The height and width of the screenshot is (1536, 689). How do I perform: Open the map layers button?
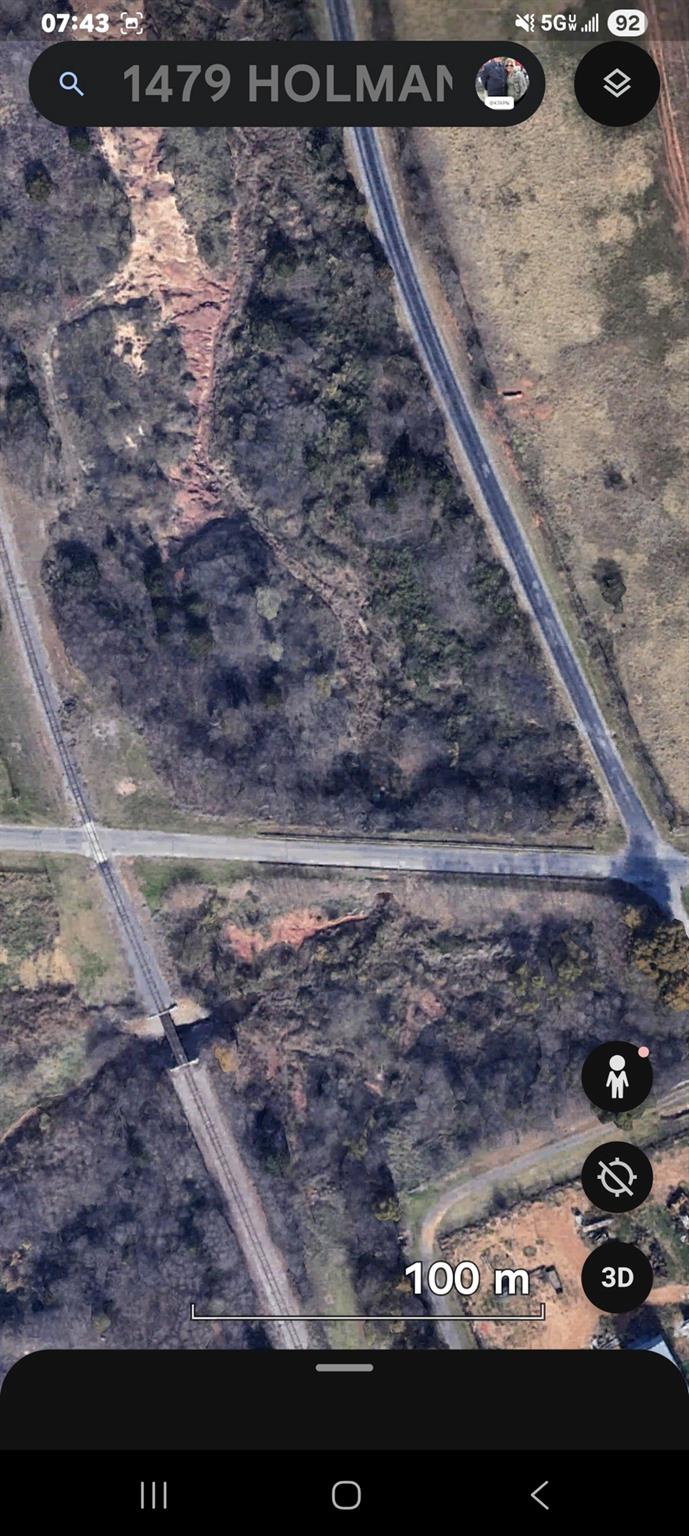click(617, 84)
